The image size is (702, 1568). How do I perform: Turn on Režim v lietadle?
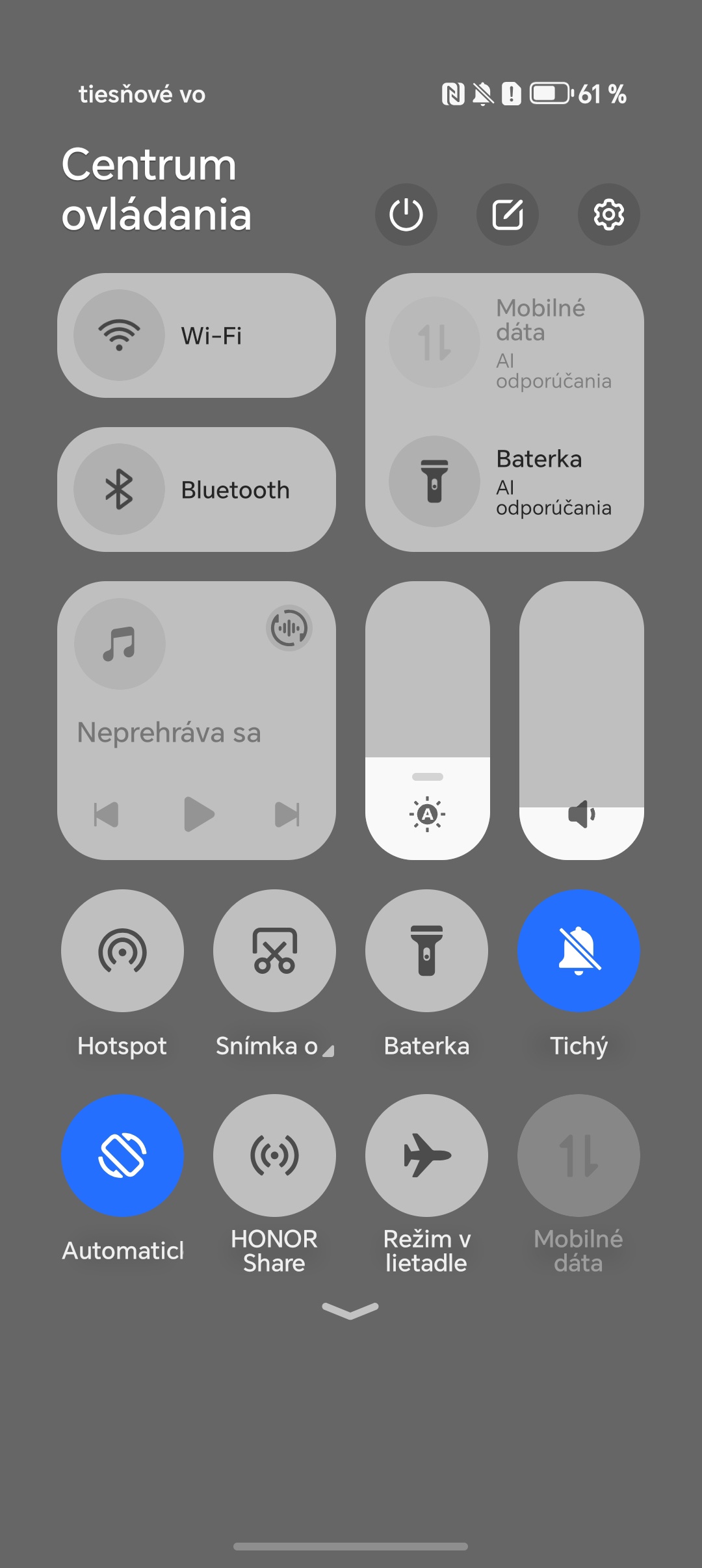pyautogui.click(x=426, y=1156)
